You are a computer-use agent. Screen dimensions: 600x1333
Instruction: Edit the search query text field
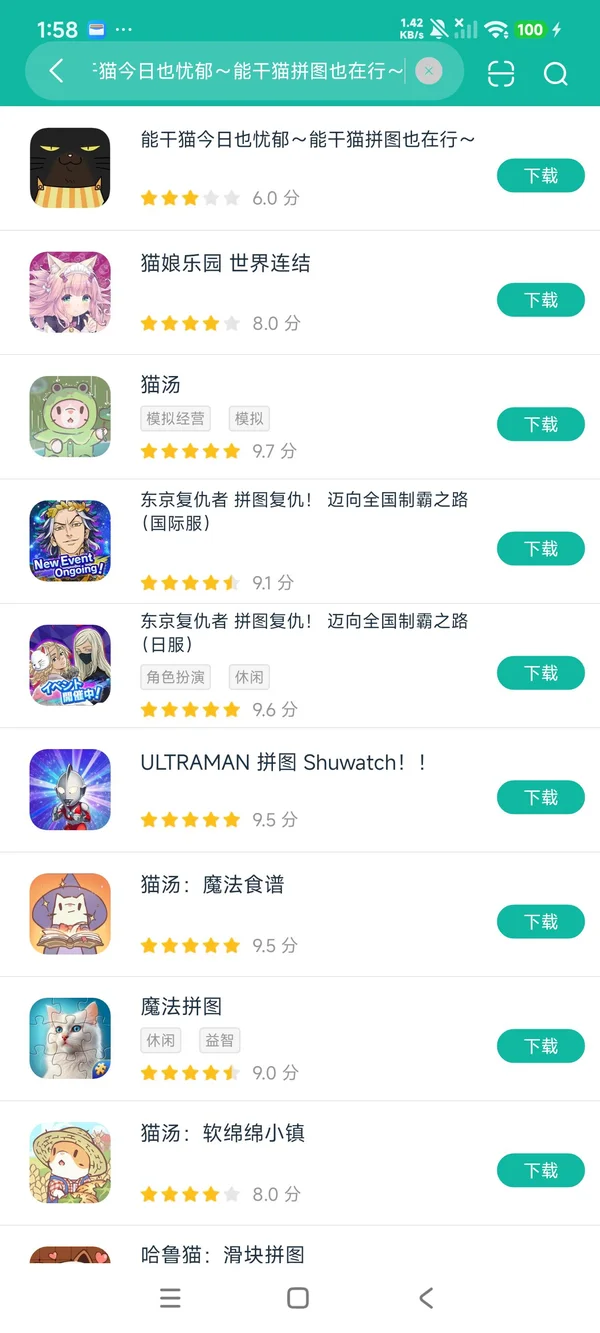point(248,71)
